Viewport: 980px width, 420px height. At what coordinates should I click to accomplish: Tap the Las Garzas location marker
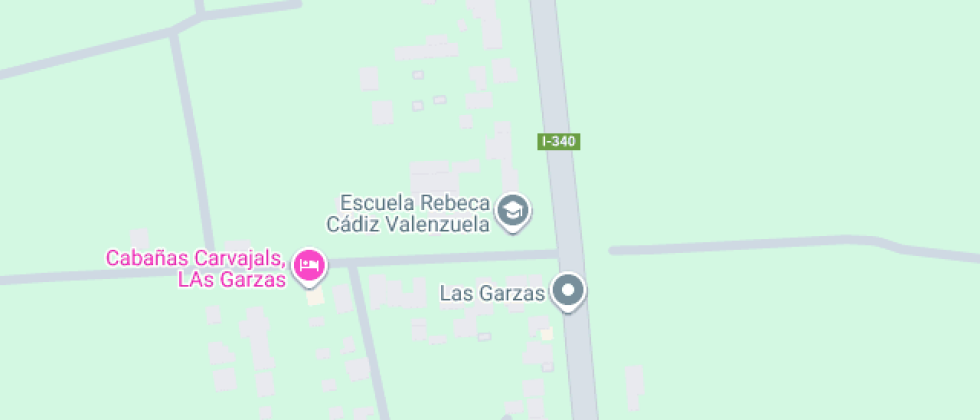coord(569,291)
